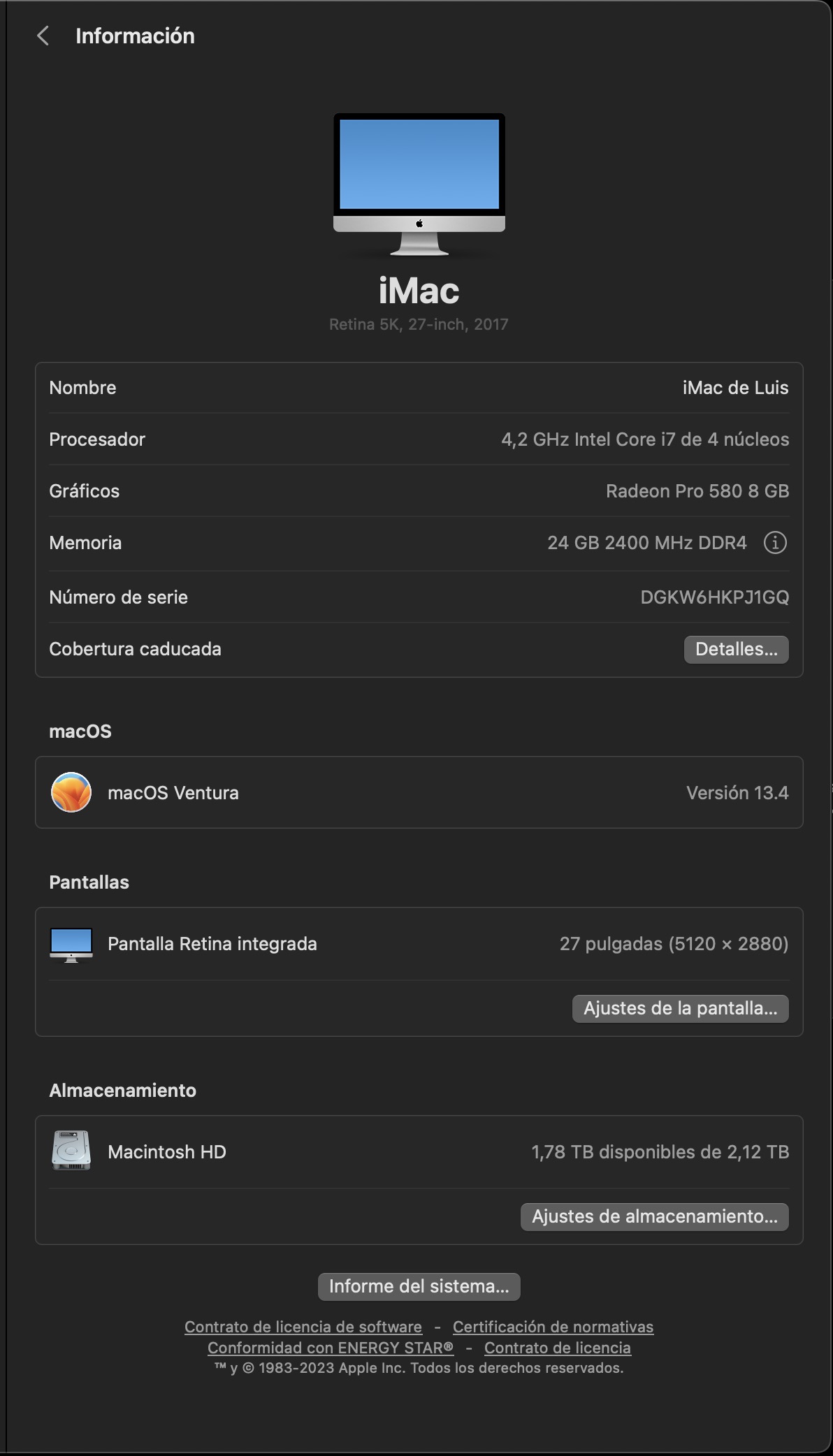This screenshot has width=833, height=1456.
Task: Open Ajustes de la pantalla
Action: (680, 1008)
